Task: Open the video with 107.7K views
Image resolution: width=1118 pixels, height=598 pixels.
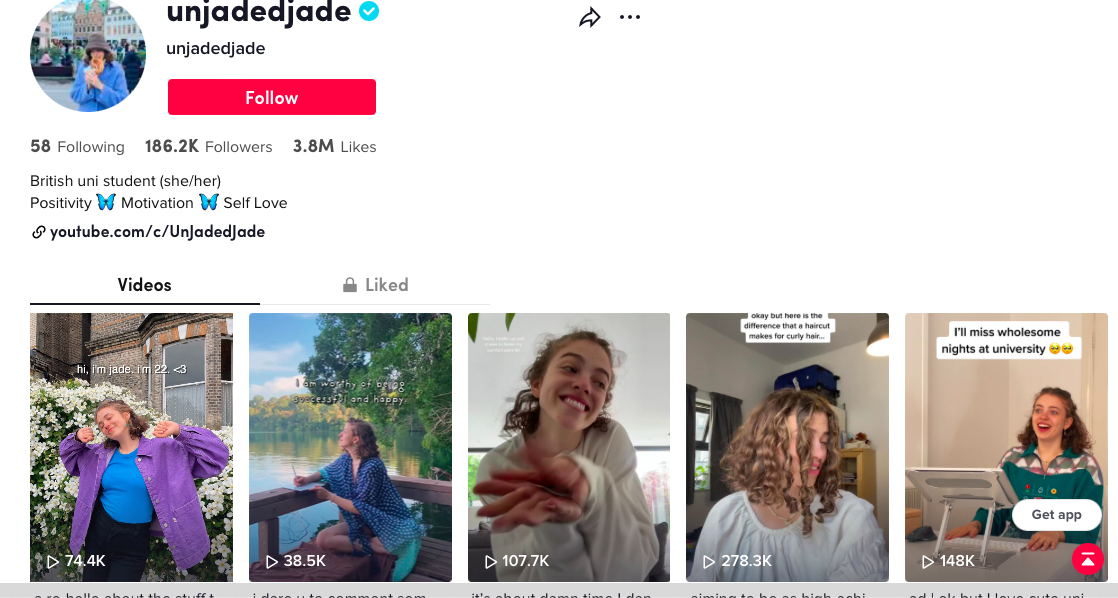Action: (x=568, y=447)
